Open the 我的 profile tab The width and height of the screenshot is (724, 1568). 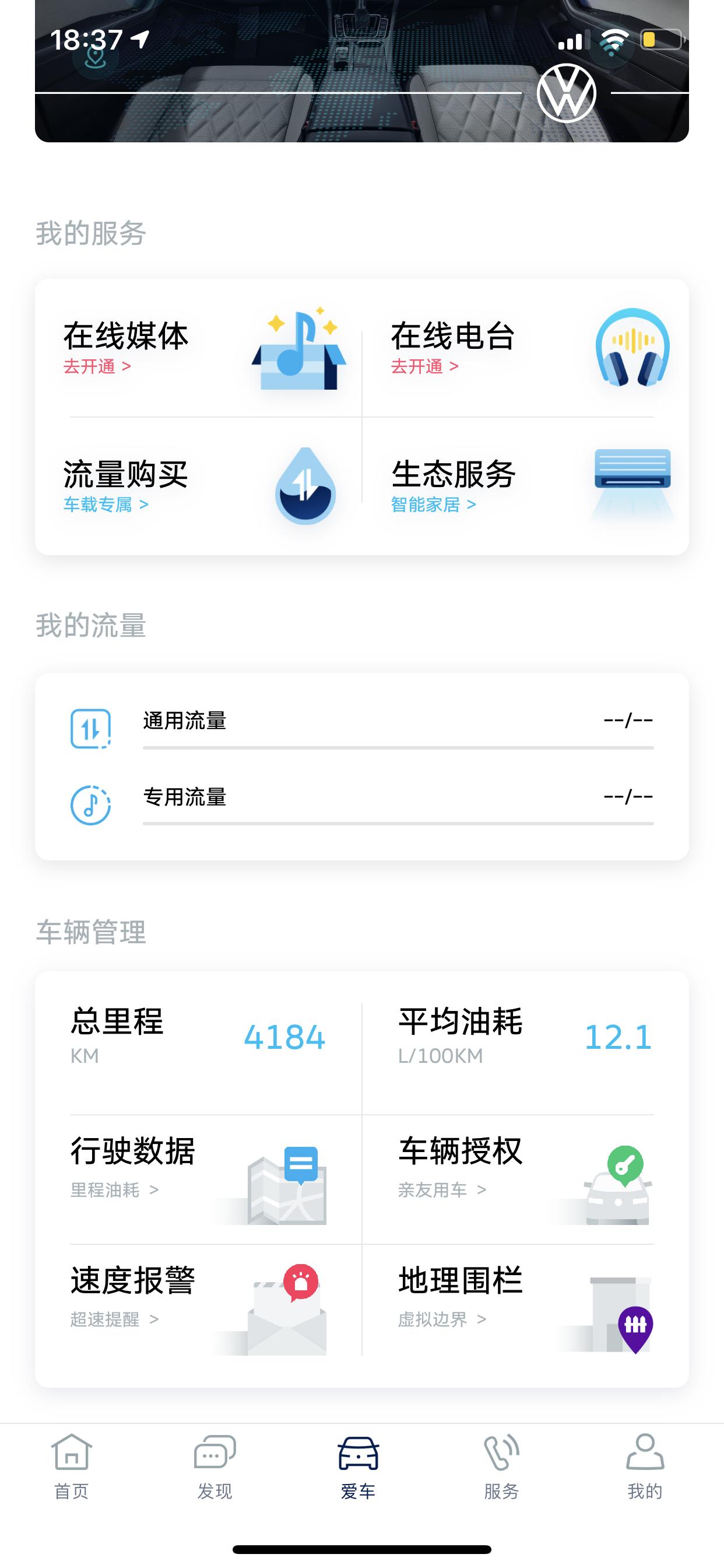(x=645, y=1467)
